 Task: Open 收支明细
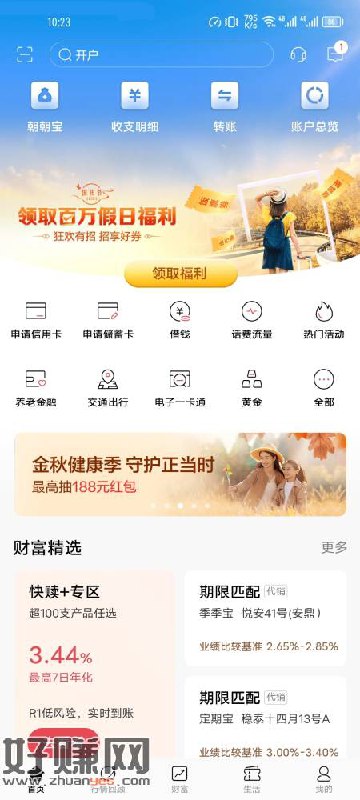[x=135, y=108]
